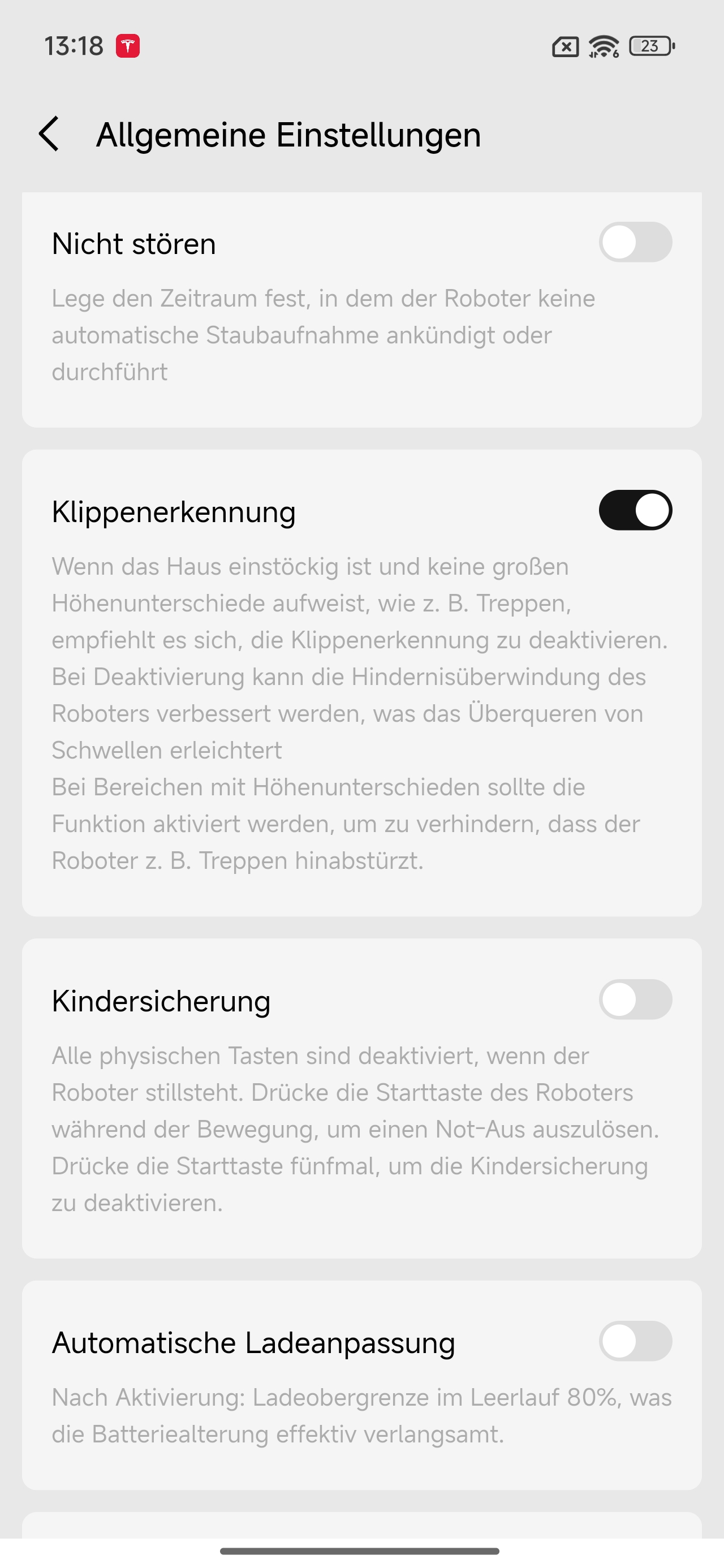This screenshot has height=1568, width=724.
Task: Go back from Allgemeine Einstellungen
Action: 49,134
